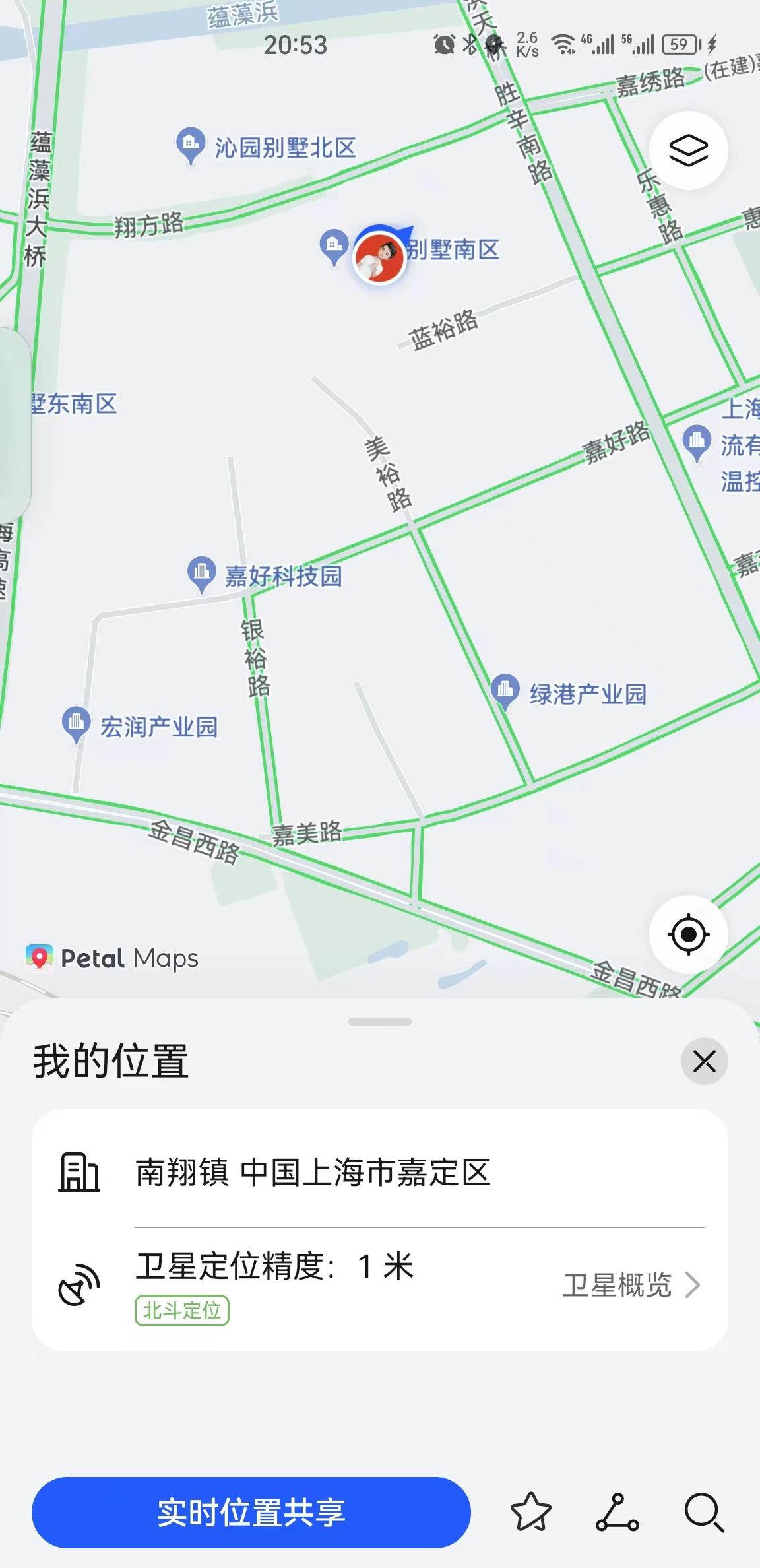The image size is (760, 1568).
Task: Select the 沁园别墅北区 map marker
Action: point(191,144)
